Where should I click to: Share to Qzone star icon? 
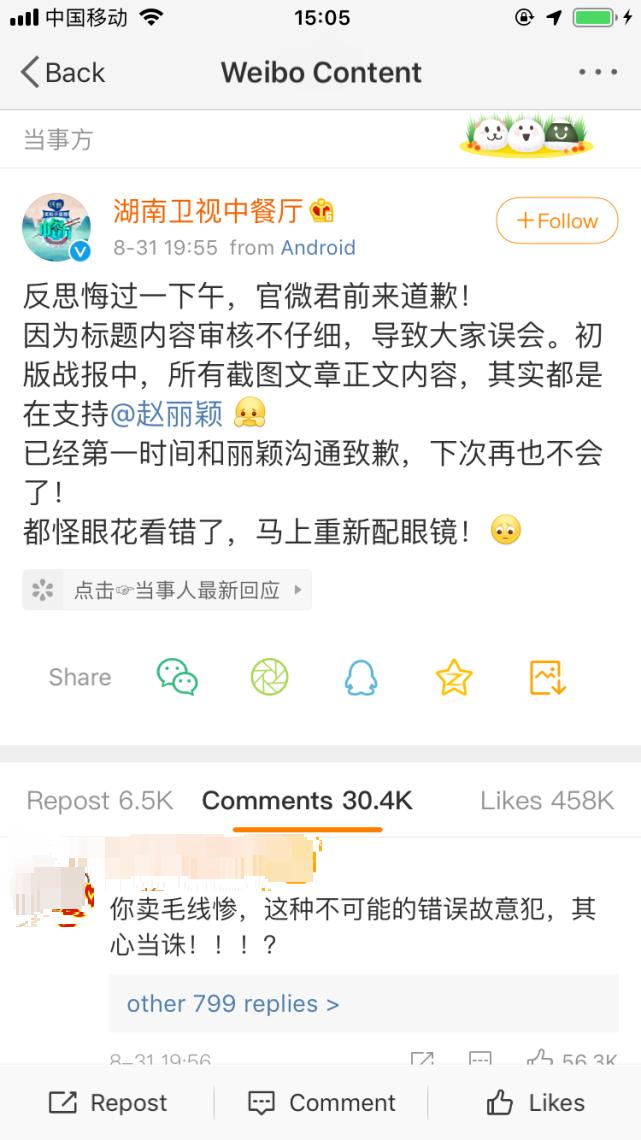point(454,677)
